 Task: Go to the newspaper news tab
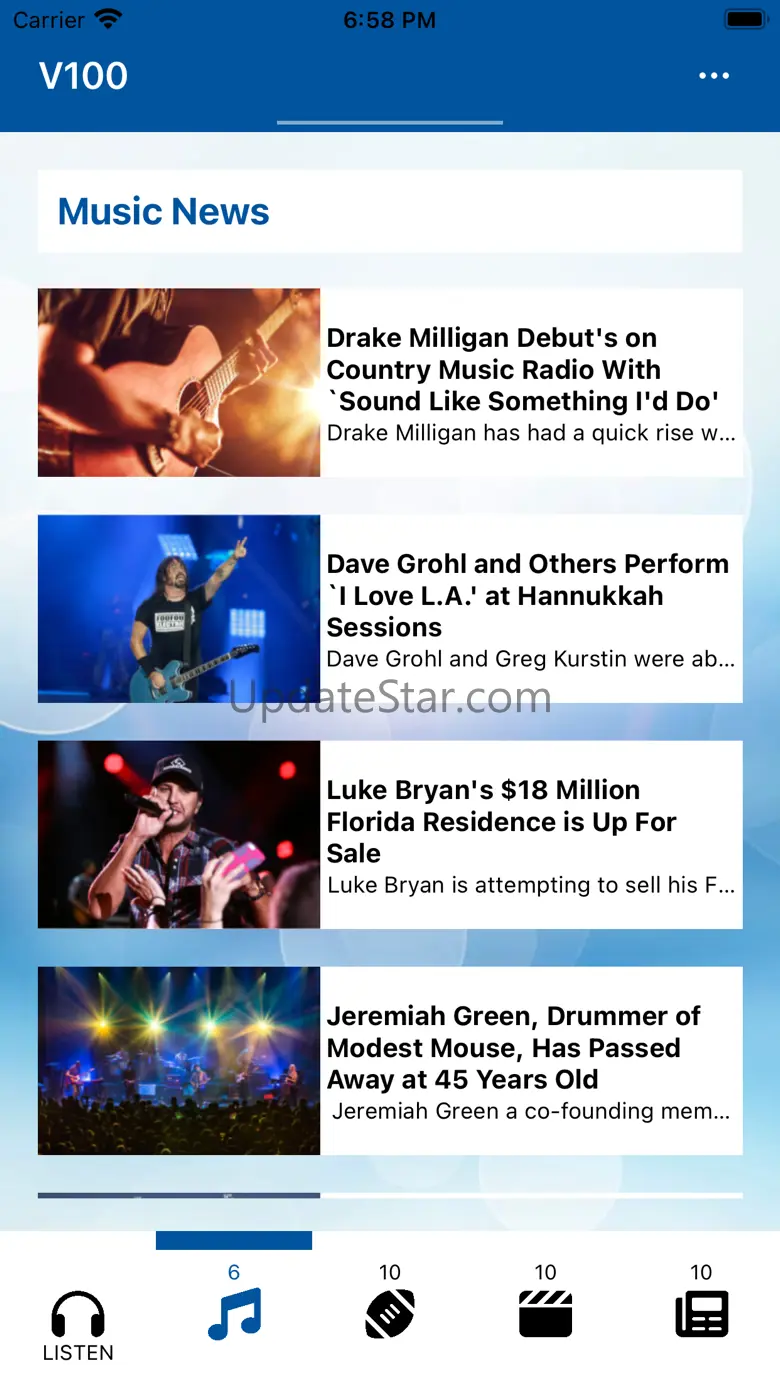pos(701,1311)
